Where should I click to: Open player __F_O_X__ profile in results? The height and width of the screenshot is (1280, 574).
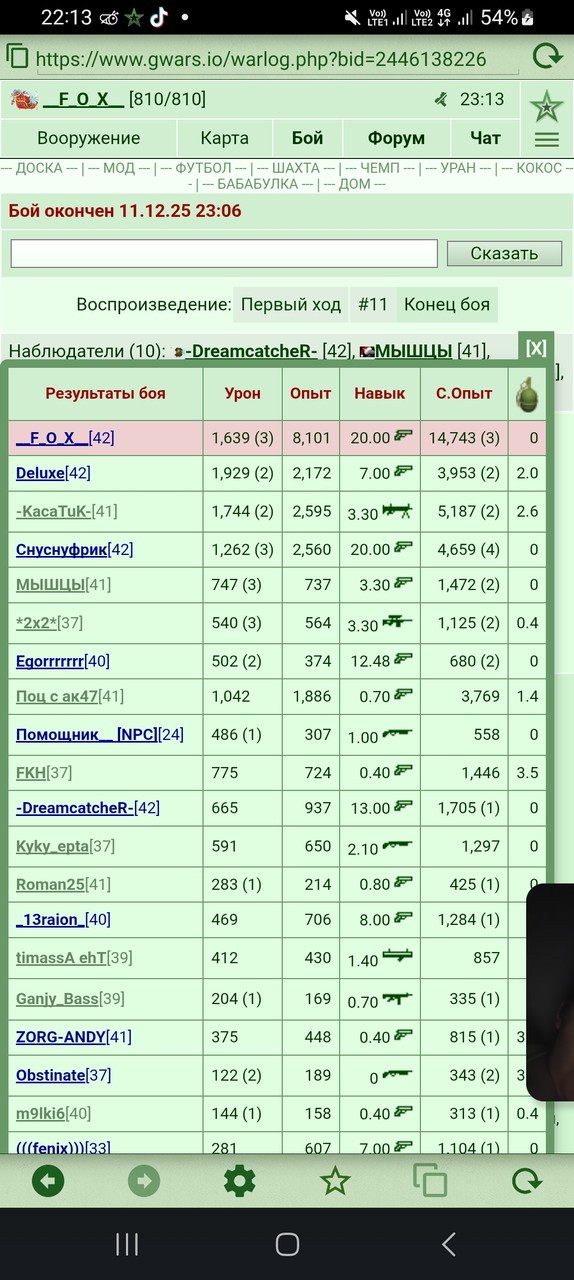point(53,437)
